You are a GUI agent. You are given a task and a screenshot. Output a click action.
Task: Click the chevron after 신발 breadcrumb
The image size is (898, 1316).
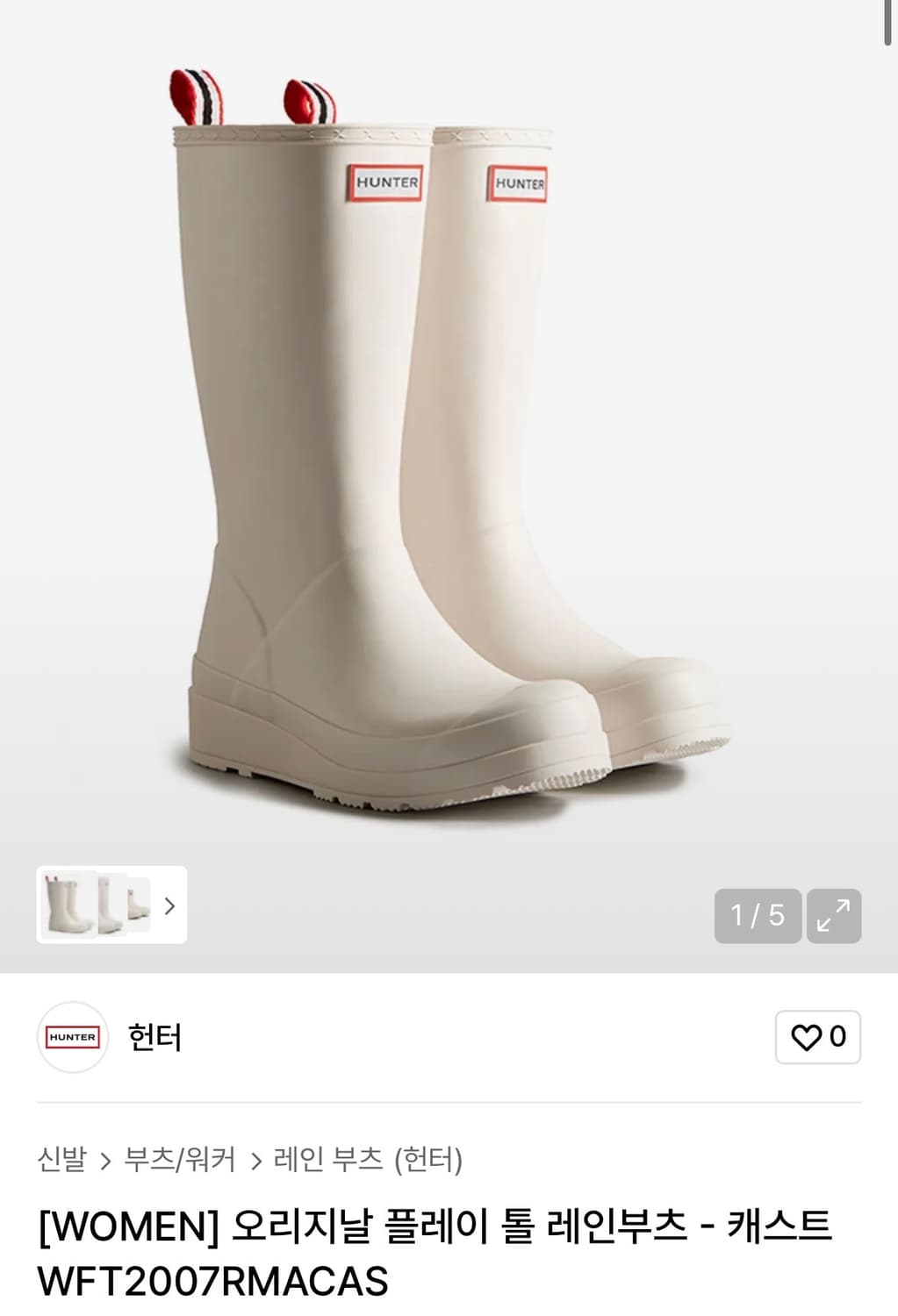(x=105, y=1157)
